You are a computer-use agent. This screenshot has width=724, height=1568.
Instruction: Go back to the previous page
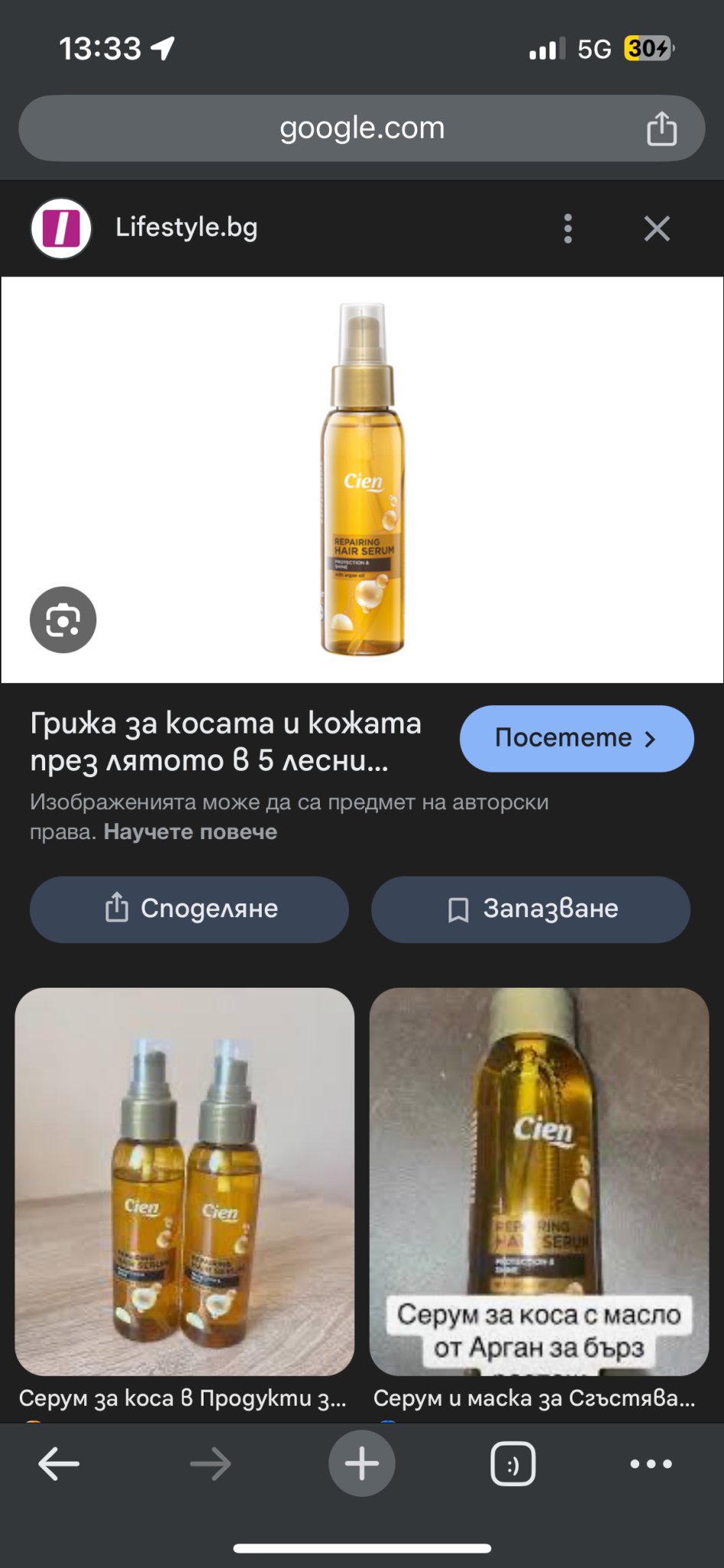pyautogui.click(x=59, y=1464)
